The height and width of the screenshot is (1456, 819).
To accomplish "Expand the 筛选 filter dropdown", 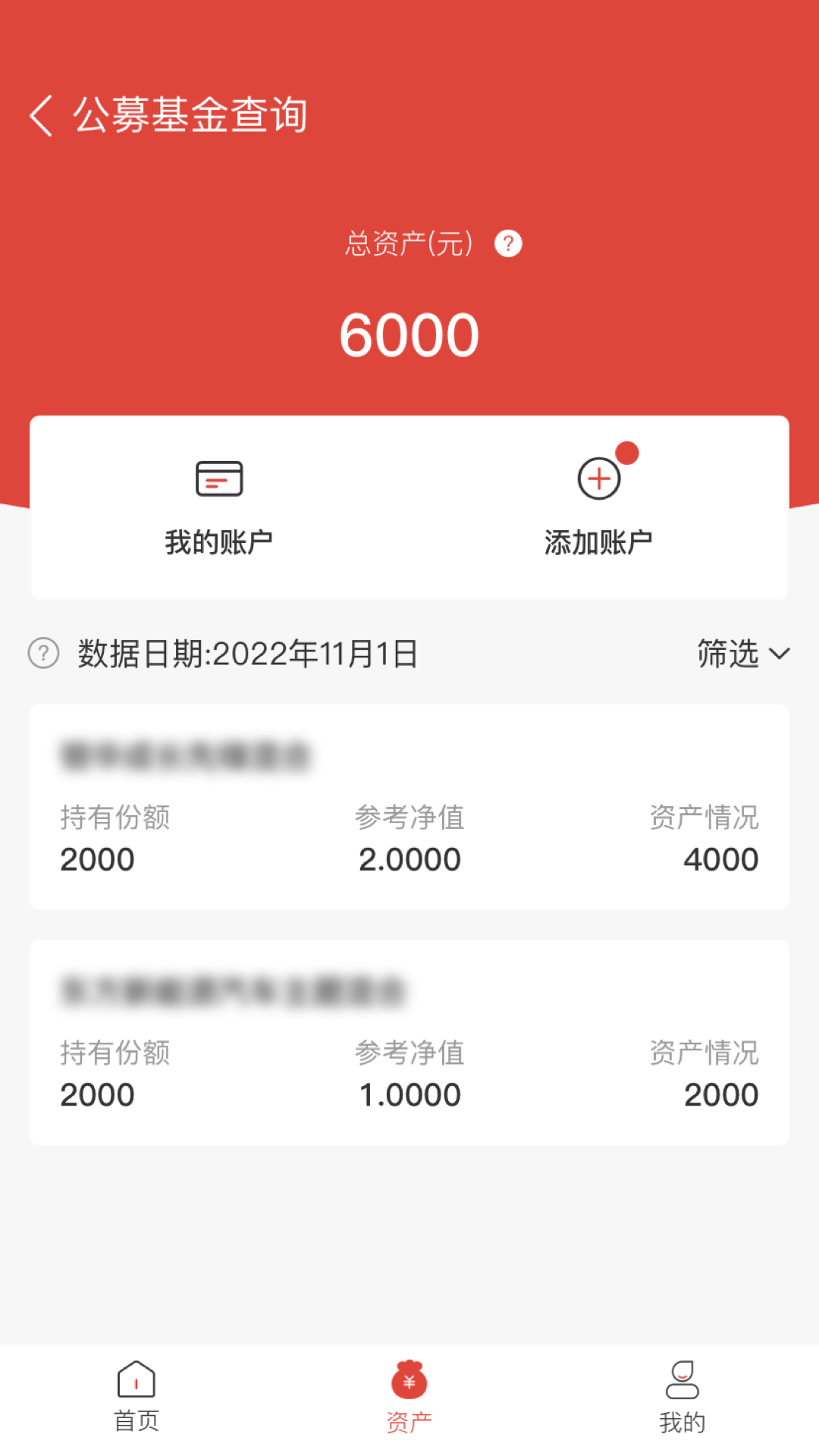I will (x=743, y=654).
